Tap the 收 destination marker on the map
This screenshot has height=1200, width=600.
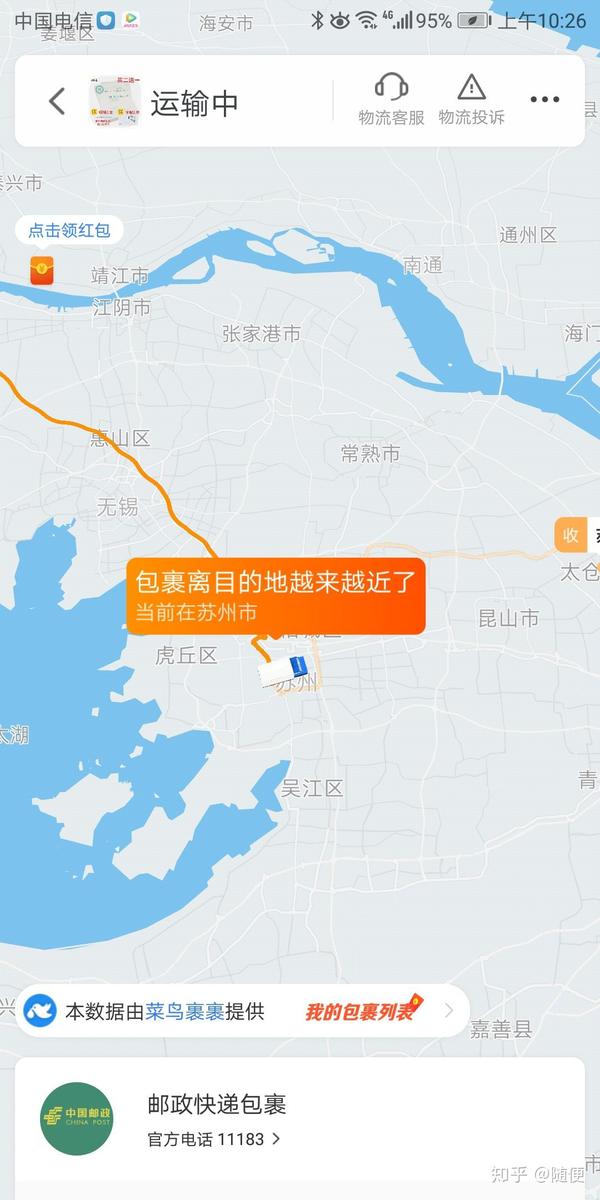click(571, 536)
